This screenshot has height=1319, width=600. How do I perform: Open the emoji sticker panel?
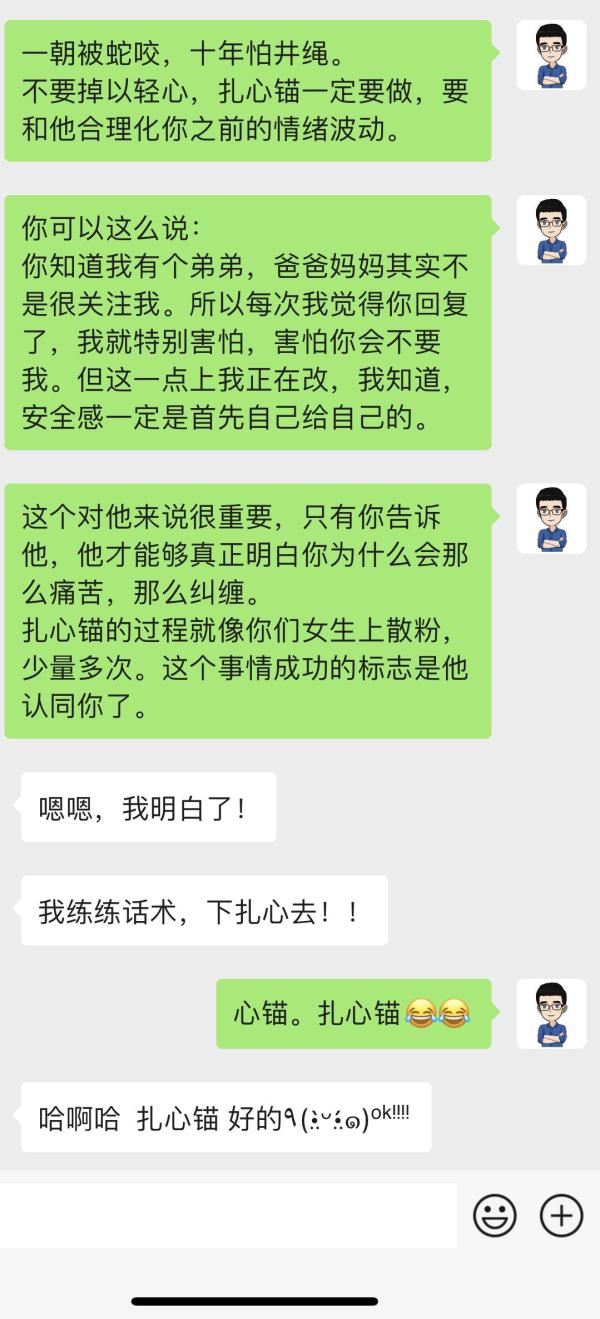494,1215
